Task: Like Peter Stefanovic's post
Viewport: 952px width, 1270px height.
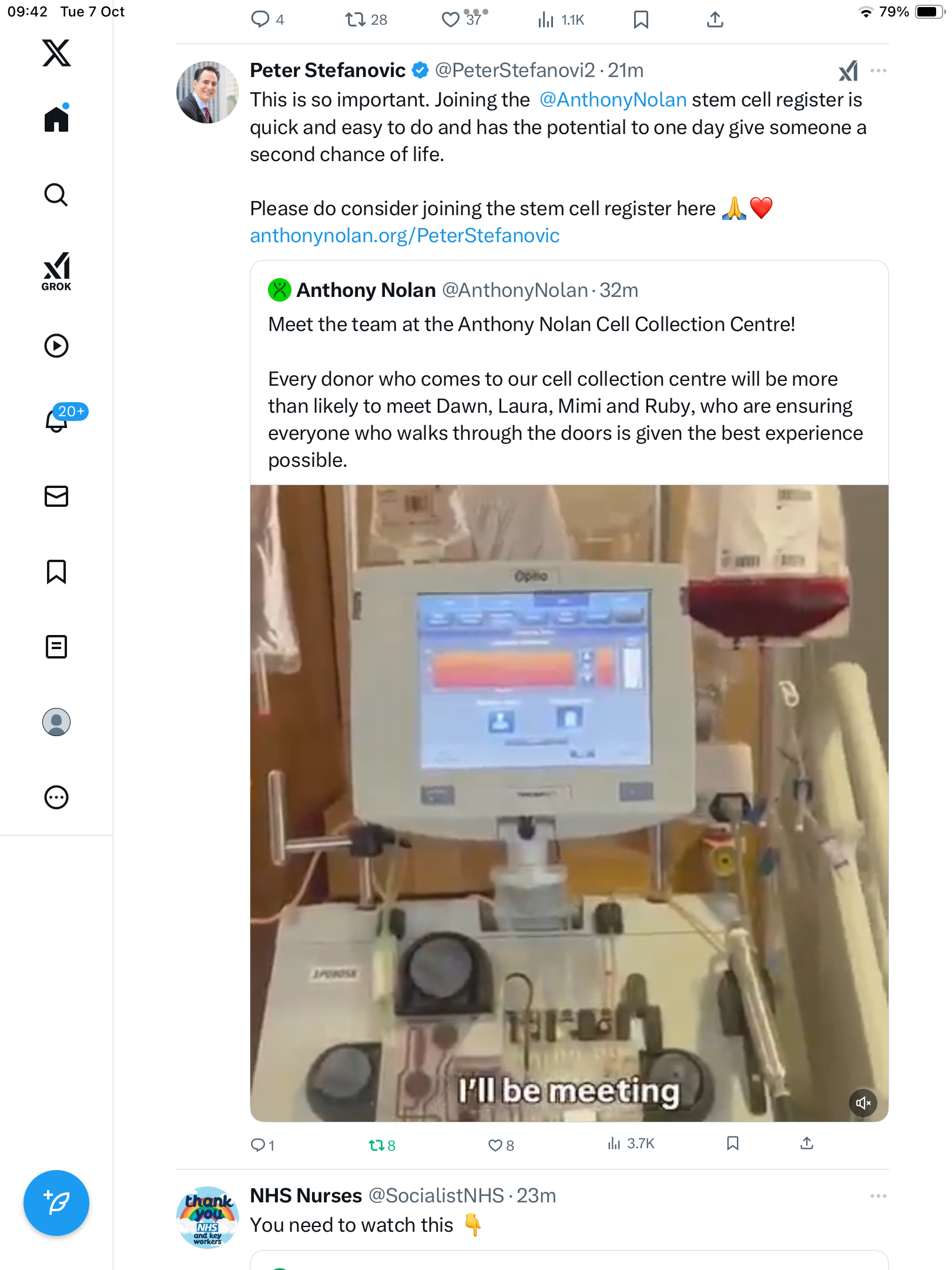Action: tap(500, 1145)
